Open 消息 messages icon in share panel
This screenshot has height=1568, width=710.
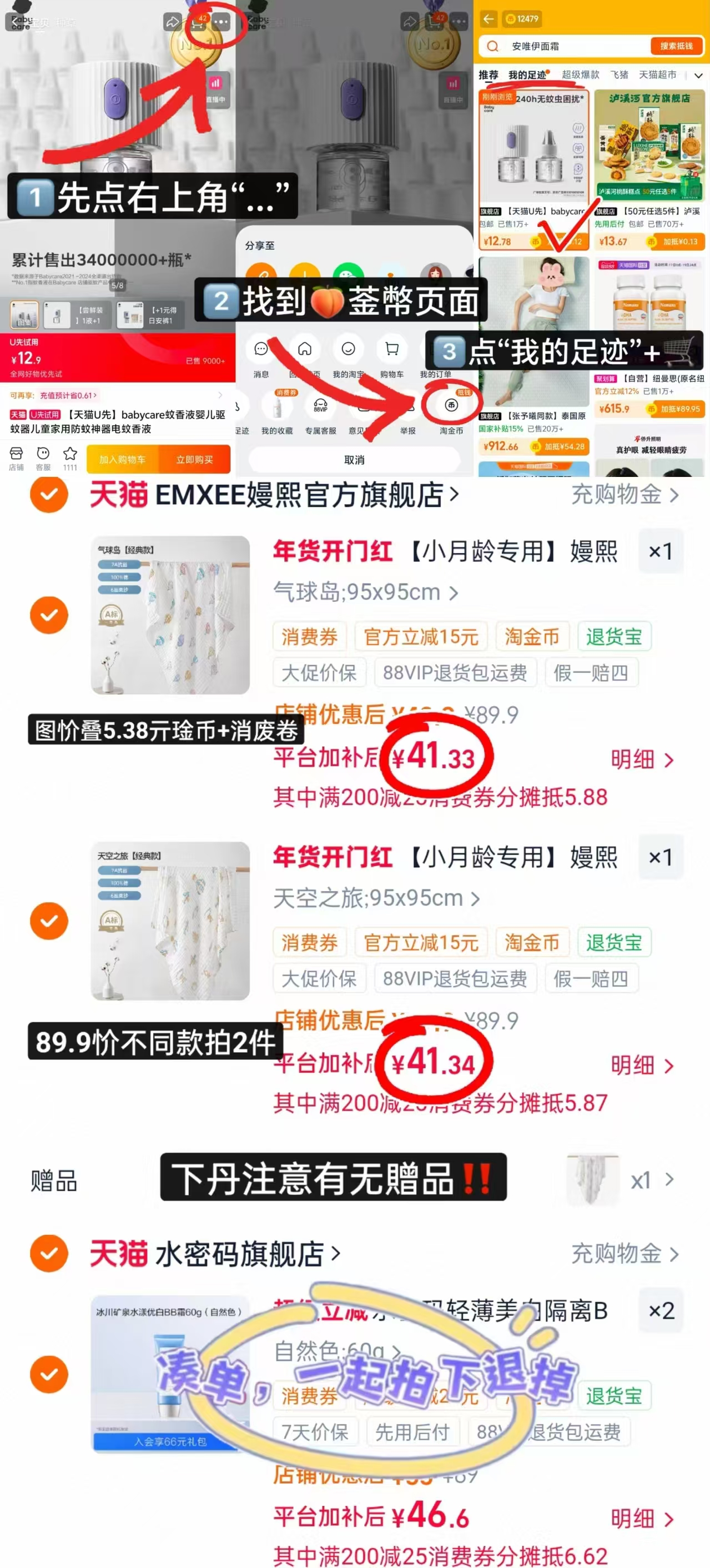click(x=260, y=349)
